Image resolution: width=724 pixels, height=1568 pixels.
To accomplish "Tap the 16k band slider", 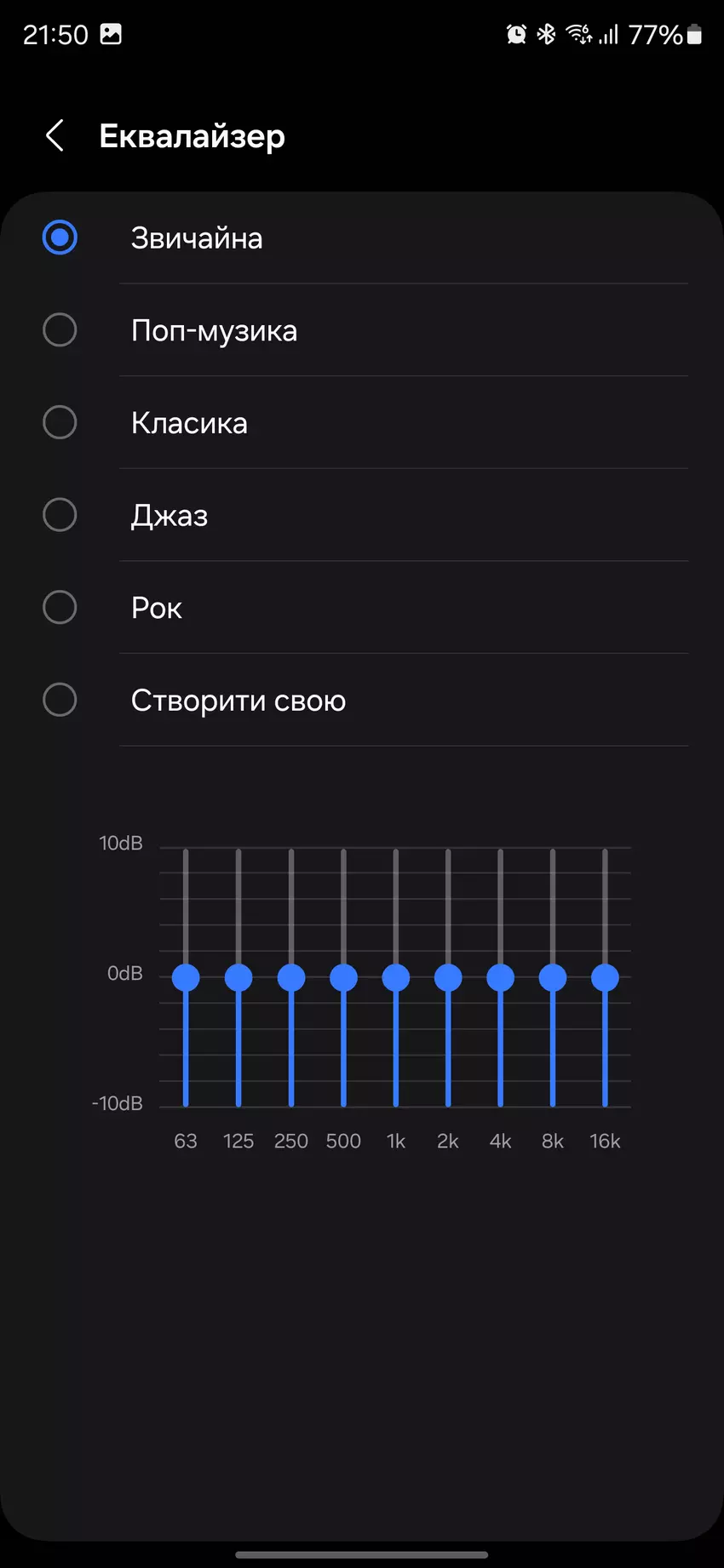I will pyautogui.click(x=606, y=977).
